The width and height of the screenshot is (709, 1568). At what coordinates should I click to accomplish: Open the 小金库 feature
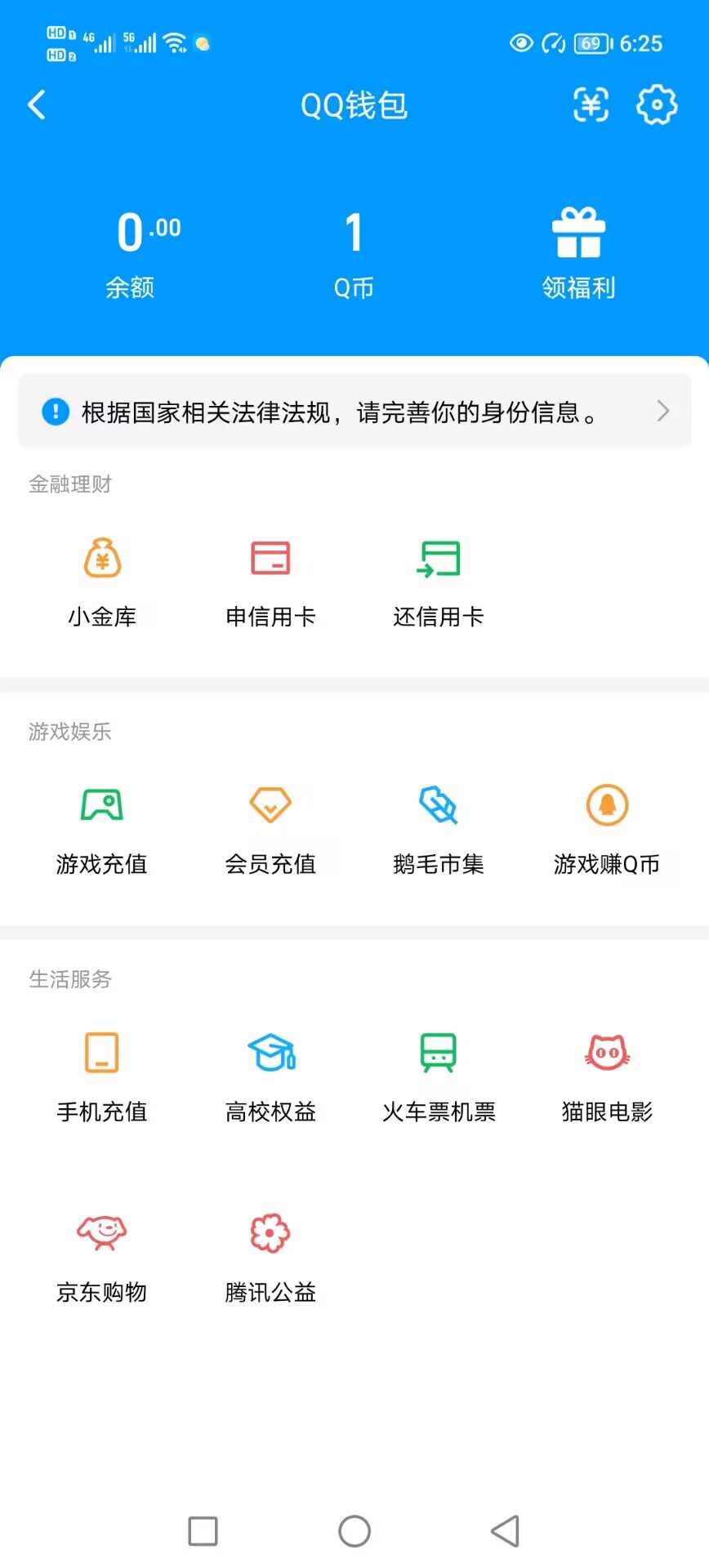click(101, 580)
